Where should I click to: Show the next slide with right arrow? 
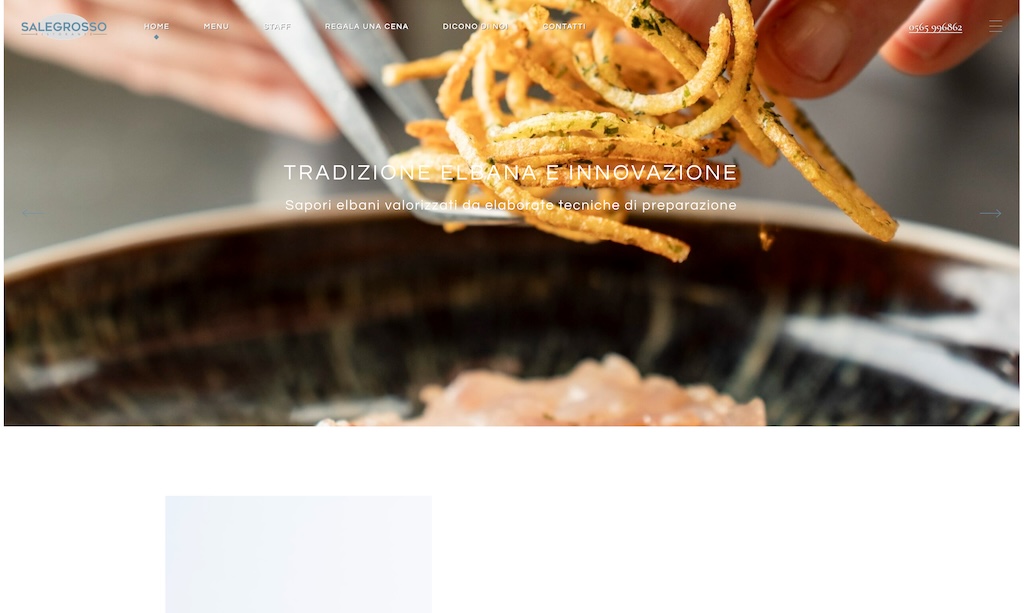click(990, 213)
